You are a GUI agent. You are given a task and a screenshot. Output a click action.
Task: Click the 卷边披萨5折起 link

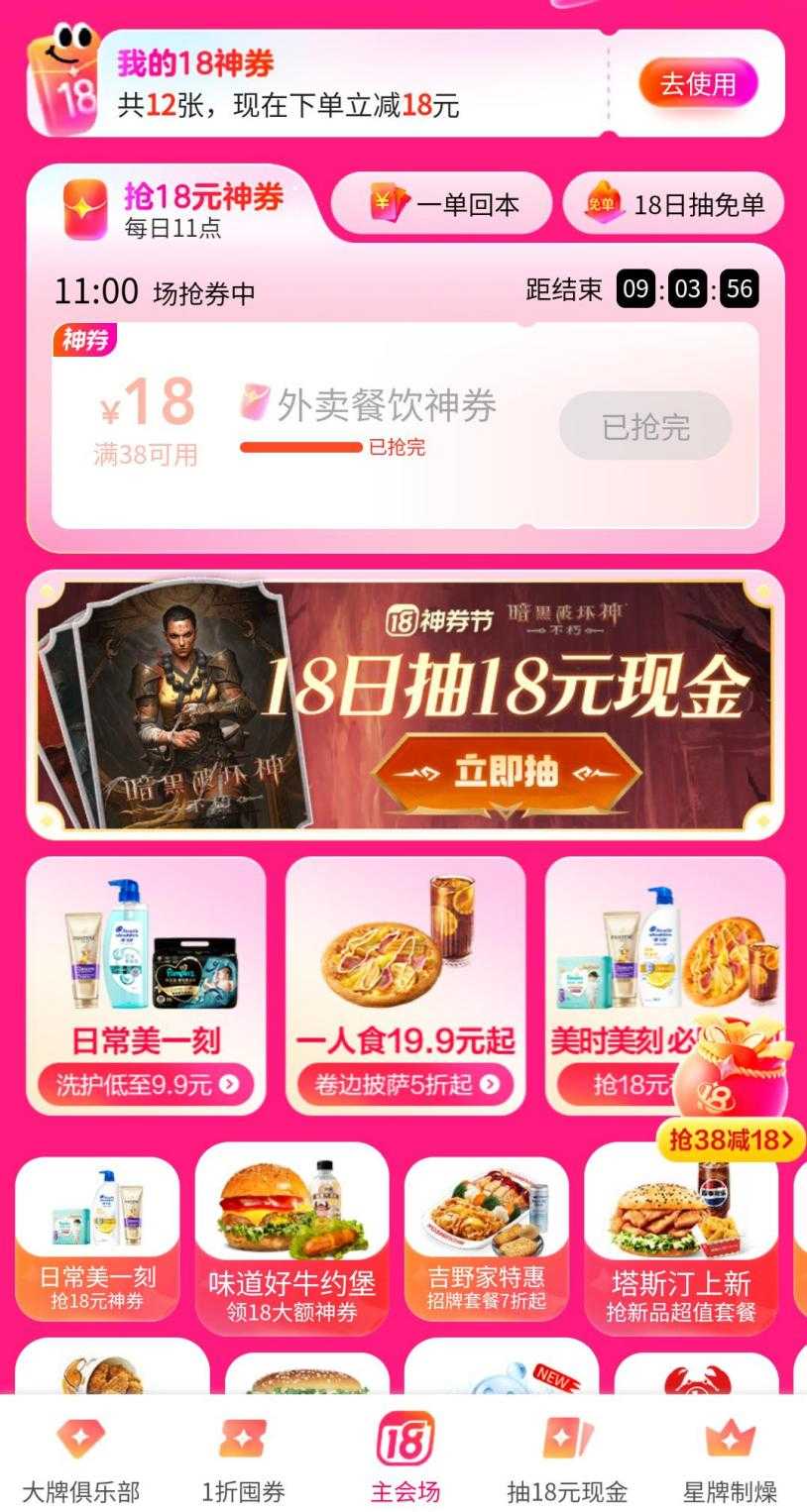pos(404,1085)
